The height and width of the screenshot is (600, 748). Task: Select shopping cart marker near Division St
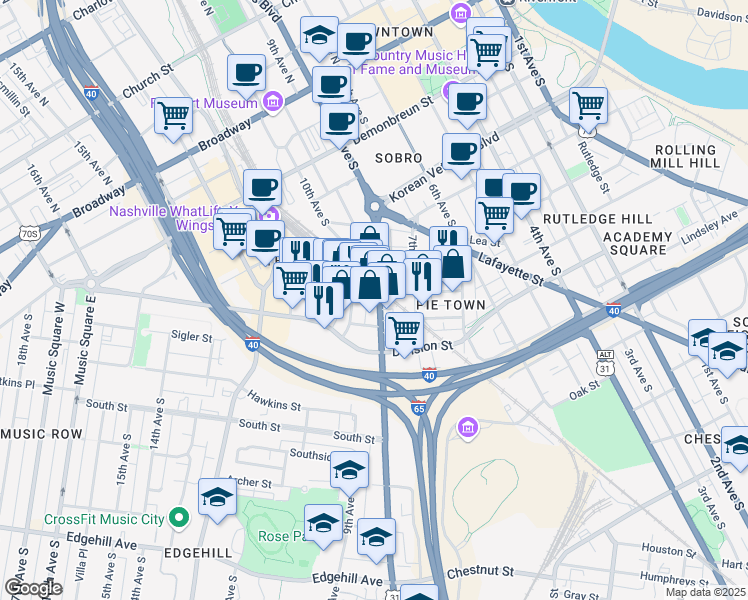click(x=404, y=328)
